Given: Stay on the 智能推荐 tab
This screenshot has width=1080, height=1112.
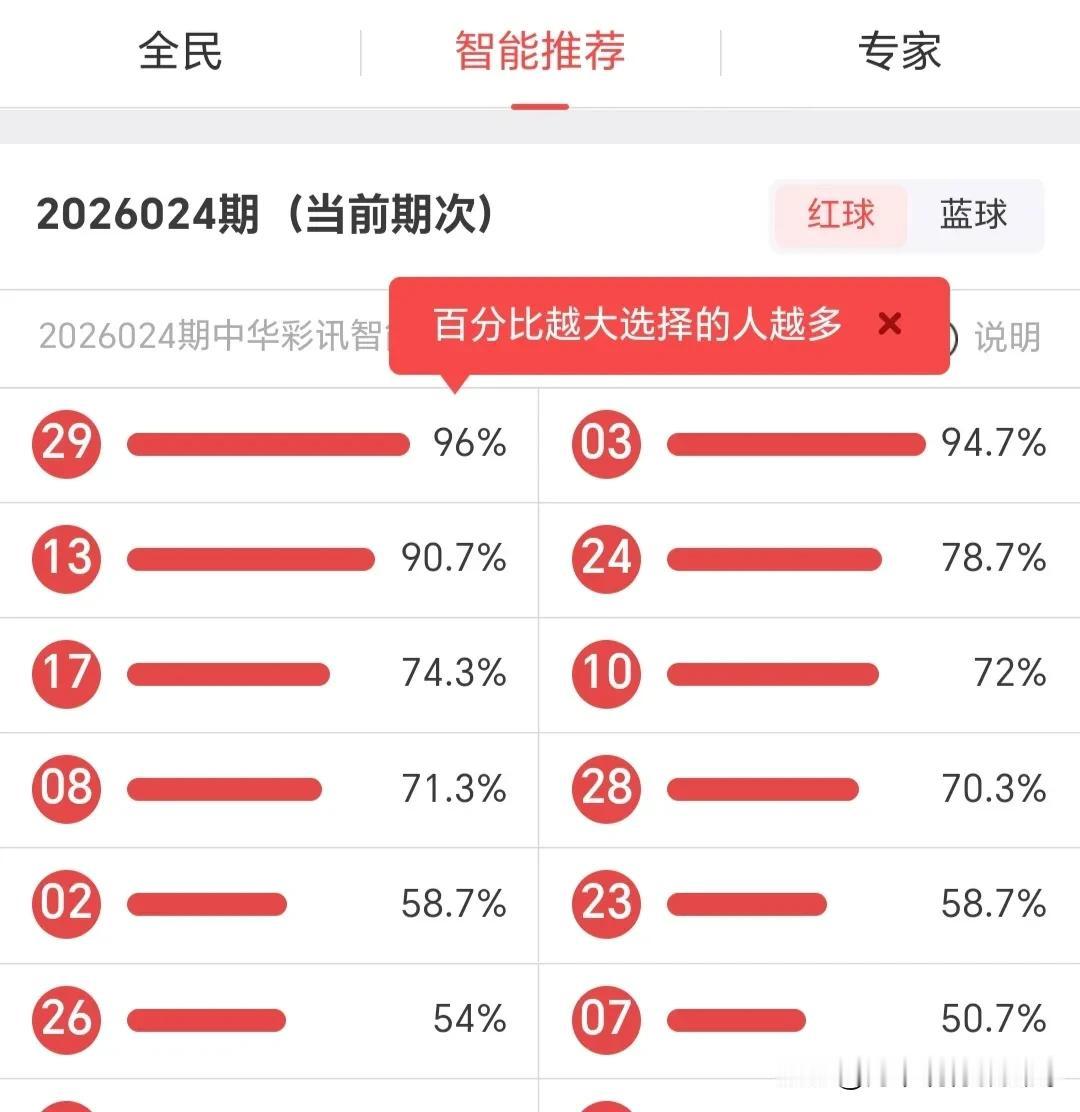Looking at the screenshot, I should pos(540,52).
